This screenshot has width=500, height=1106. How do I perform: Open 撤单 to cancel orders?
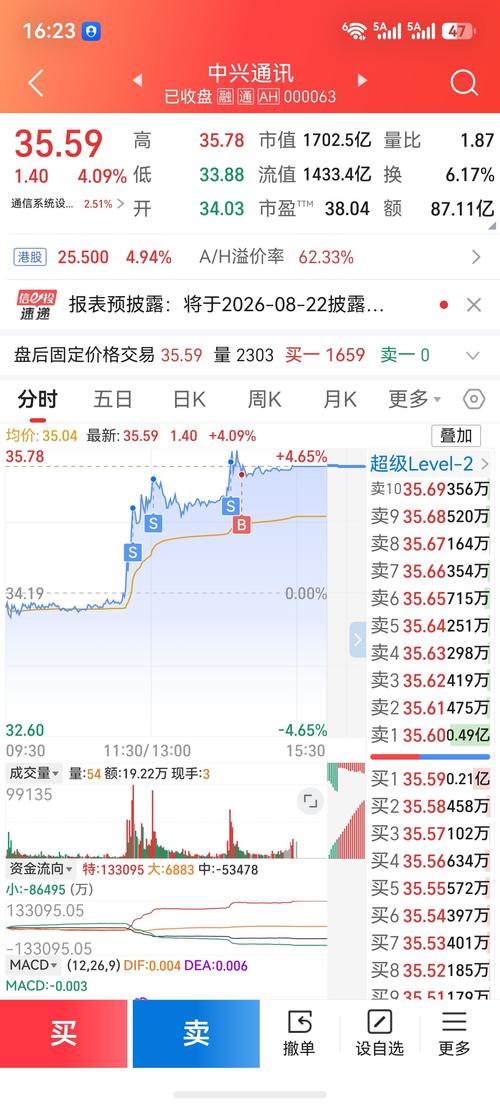click(299, 1033)
